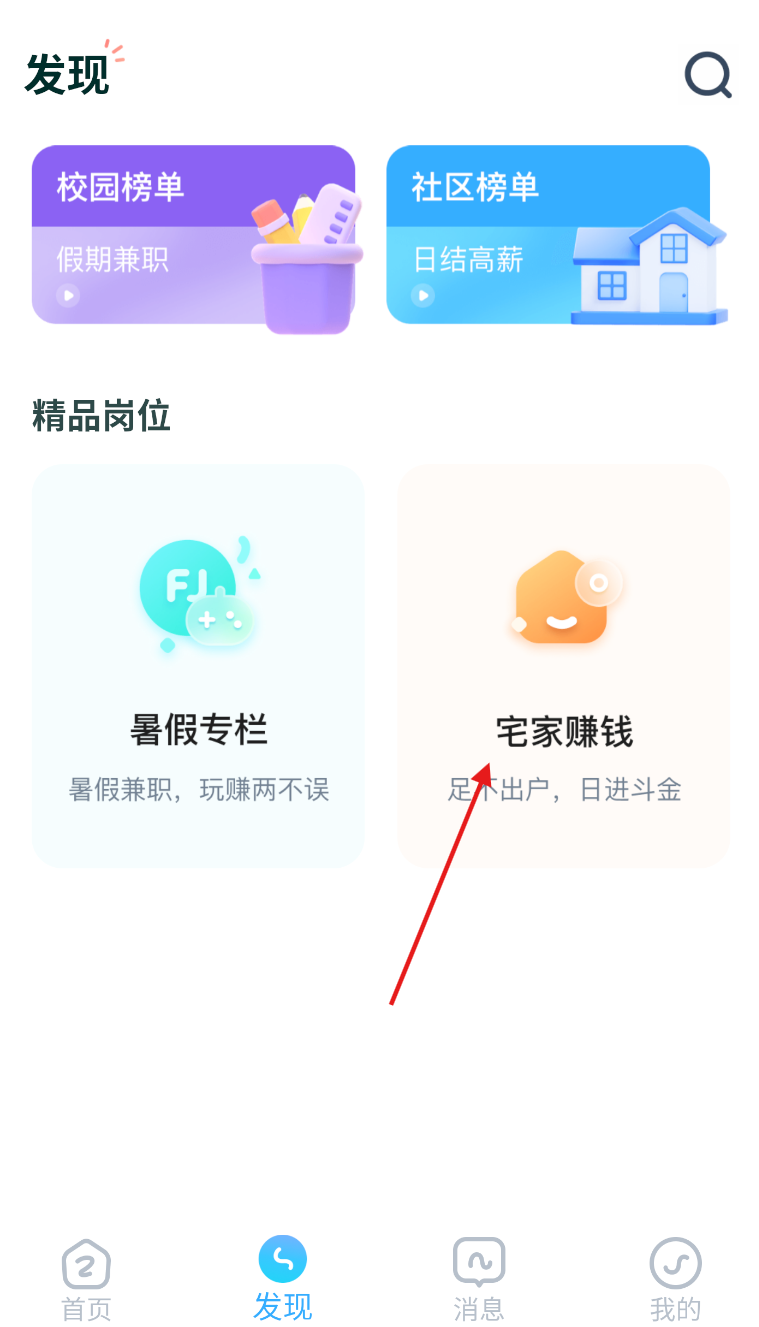Open the 社区榜单 card

click(x=548, y=235)
